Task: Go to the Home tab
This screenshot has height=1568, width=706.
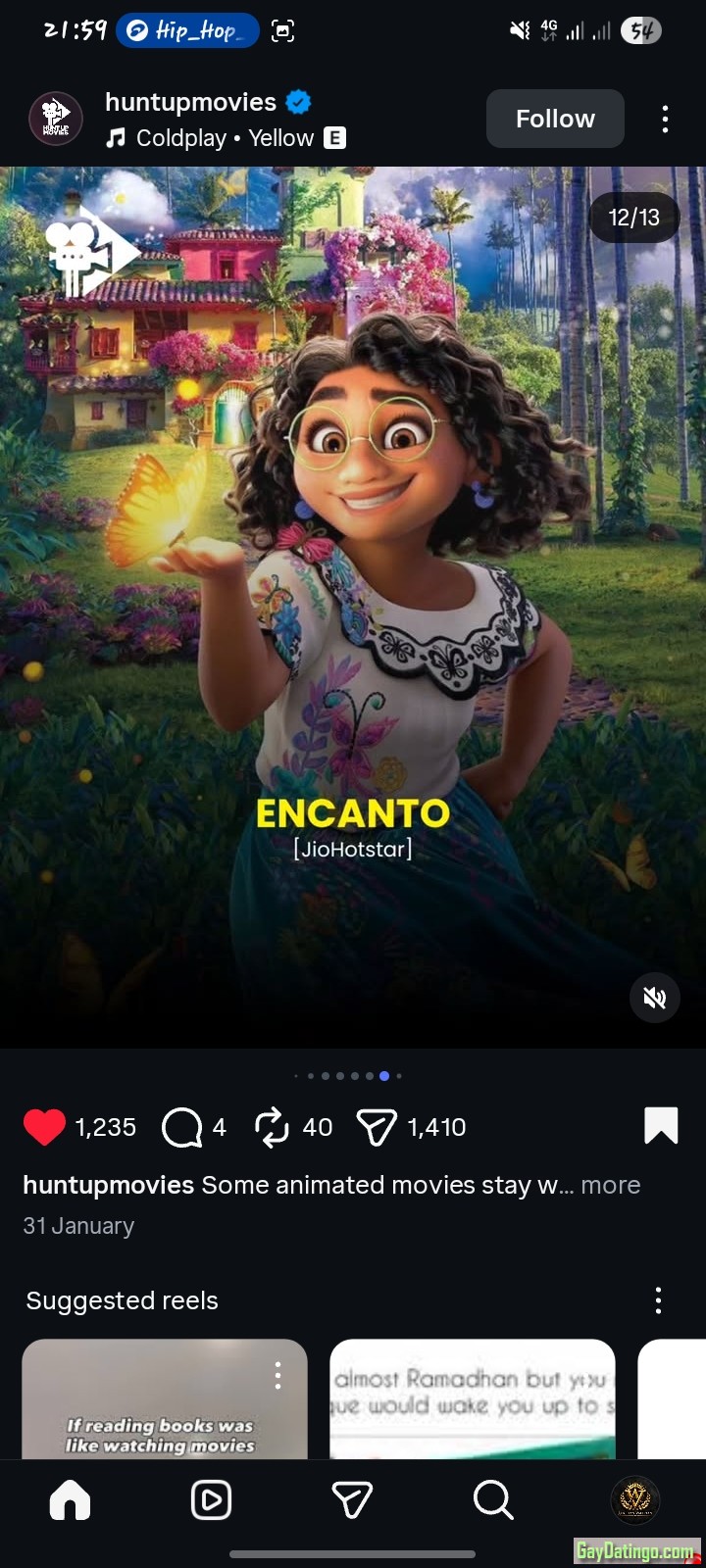Action: (x=70, y=1499)
